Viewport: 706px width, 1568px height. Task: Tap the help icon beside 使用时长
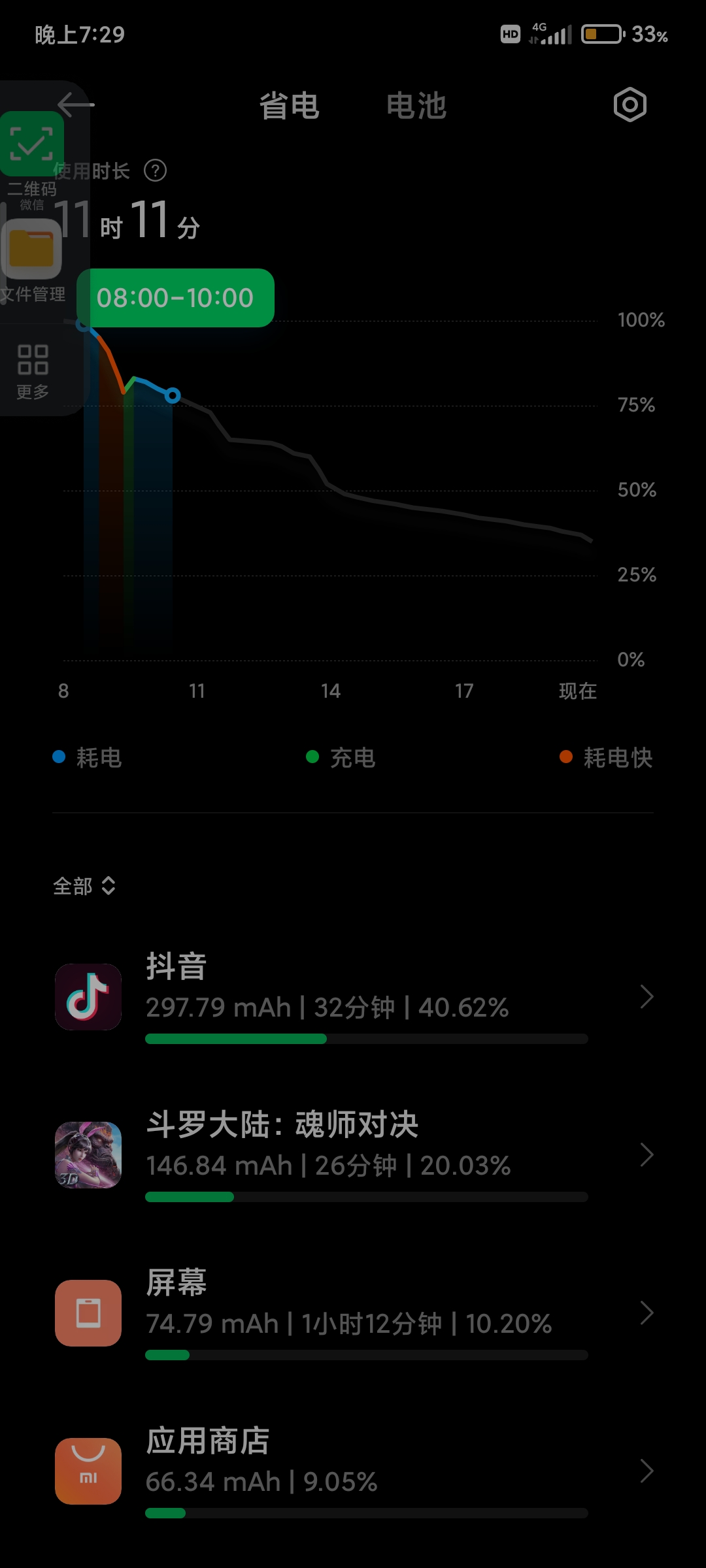[x=155, y=171]
